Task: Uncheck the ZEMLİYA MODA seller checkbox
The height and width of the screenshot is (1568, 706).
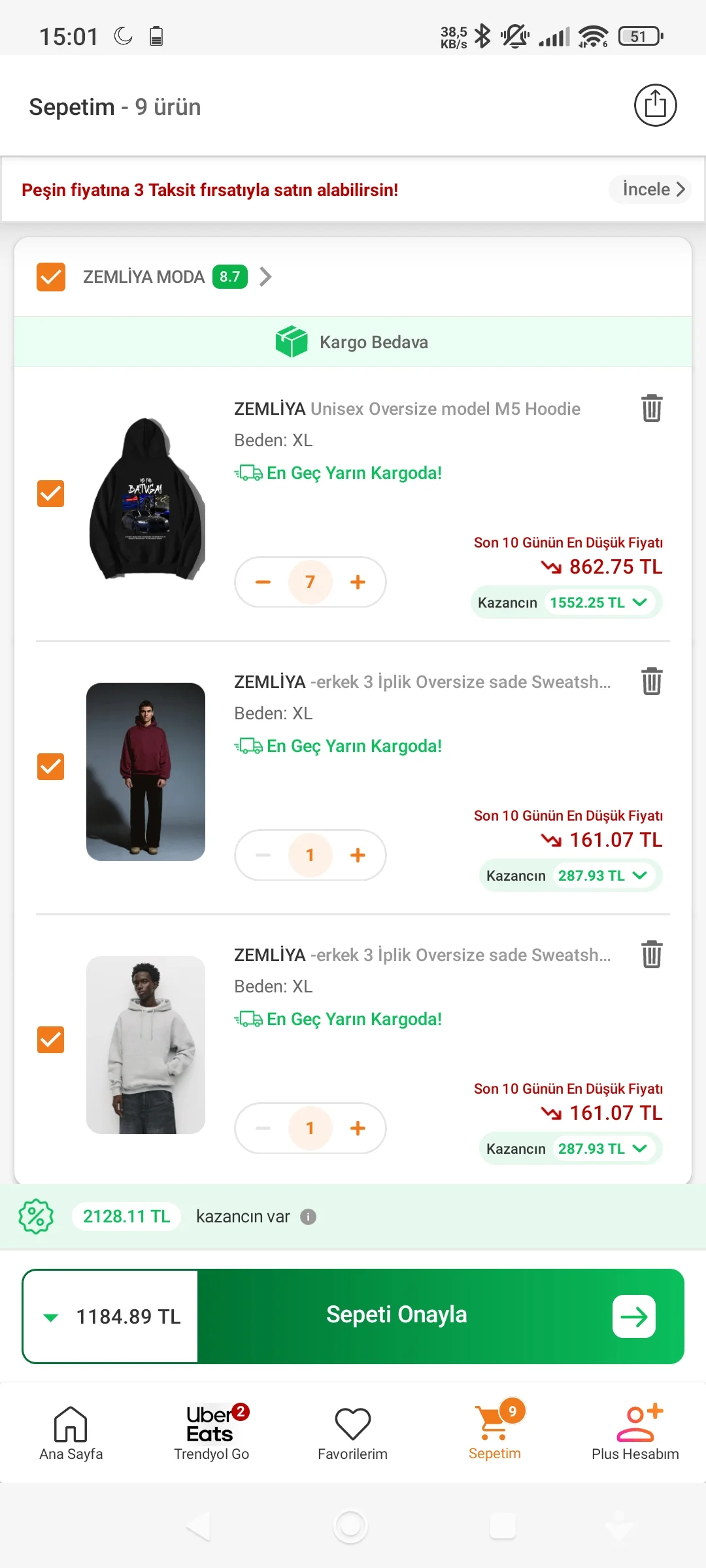Action: click(51, 277)
